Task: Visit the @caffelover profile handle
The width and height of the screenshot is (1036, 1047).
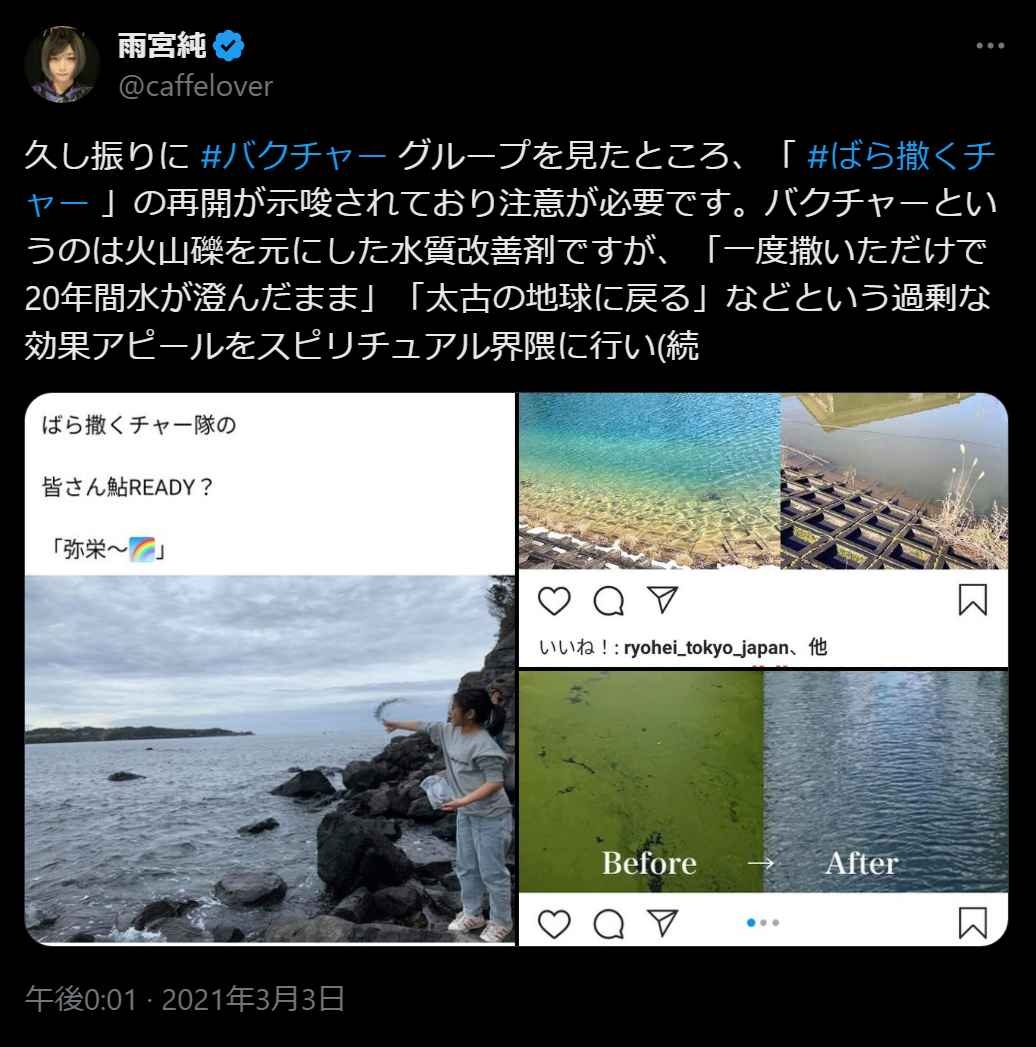Action: (195, 87)
